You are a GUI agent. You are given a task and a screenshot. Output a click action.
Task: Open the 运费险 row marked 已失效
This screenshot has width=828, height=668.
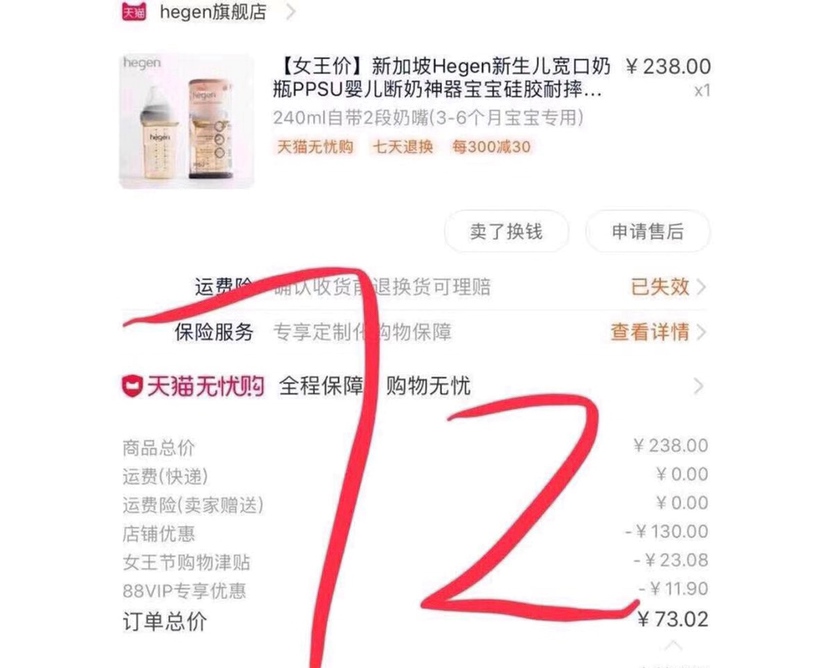(667, 287)
